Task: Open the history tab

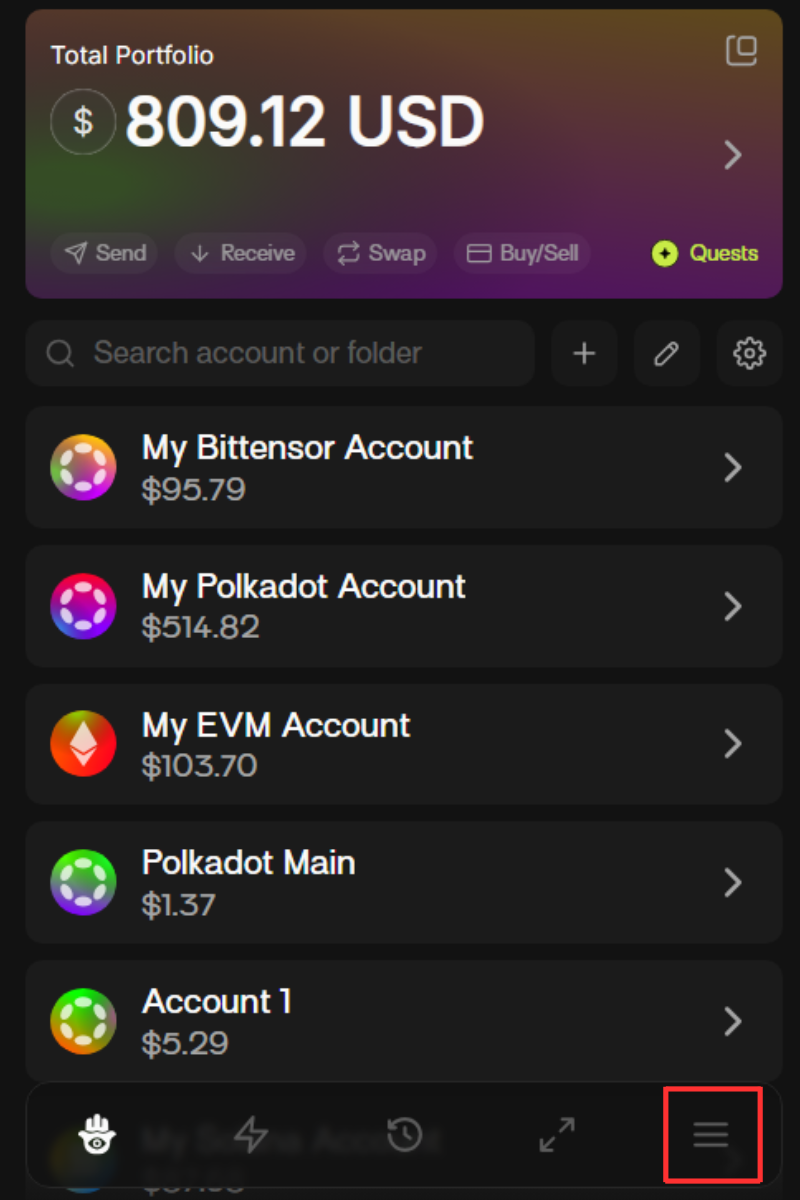Action: coord(404,1135)
